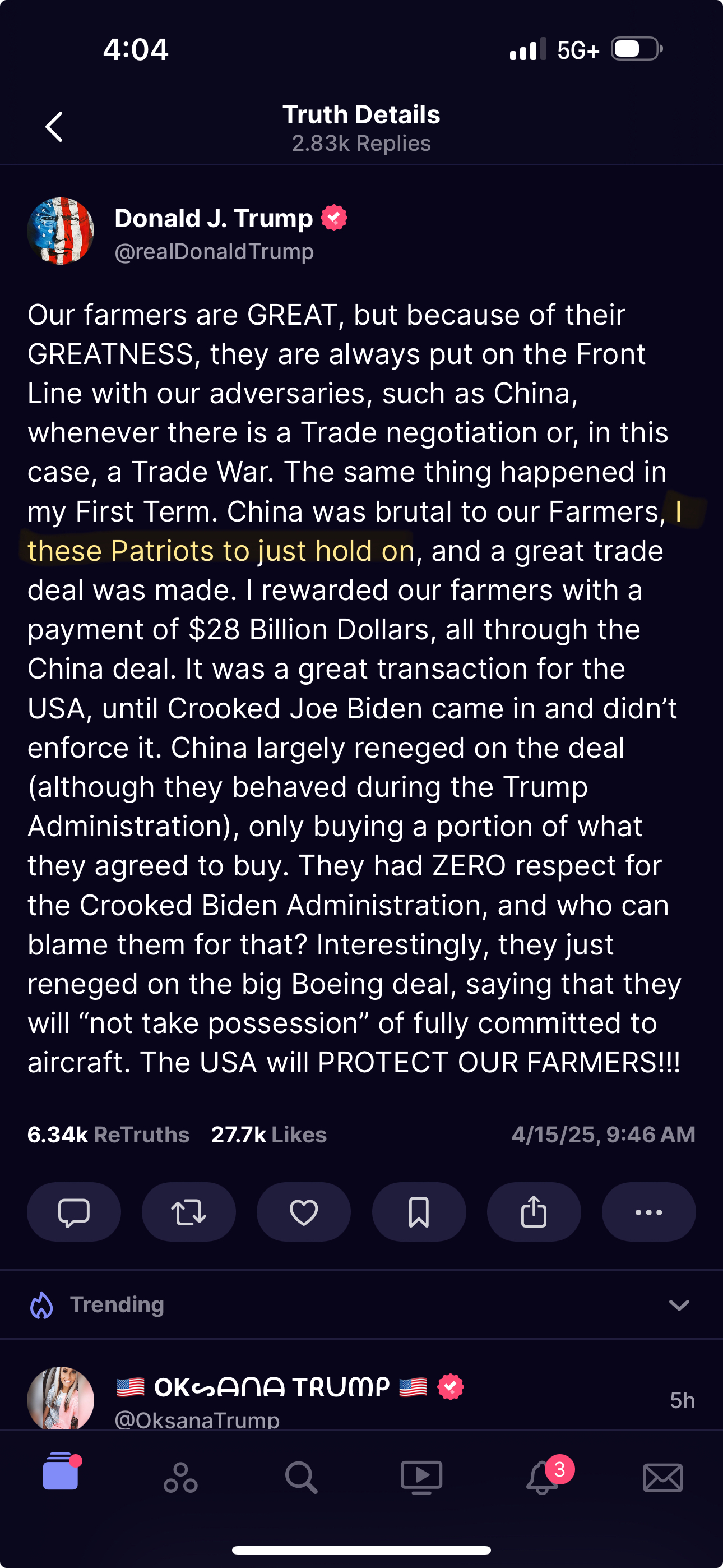
Task: Open the search tab
Action: pyautogui.click(x=302, y=1477)
